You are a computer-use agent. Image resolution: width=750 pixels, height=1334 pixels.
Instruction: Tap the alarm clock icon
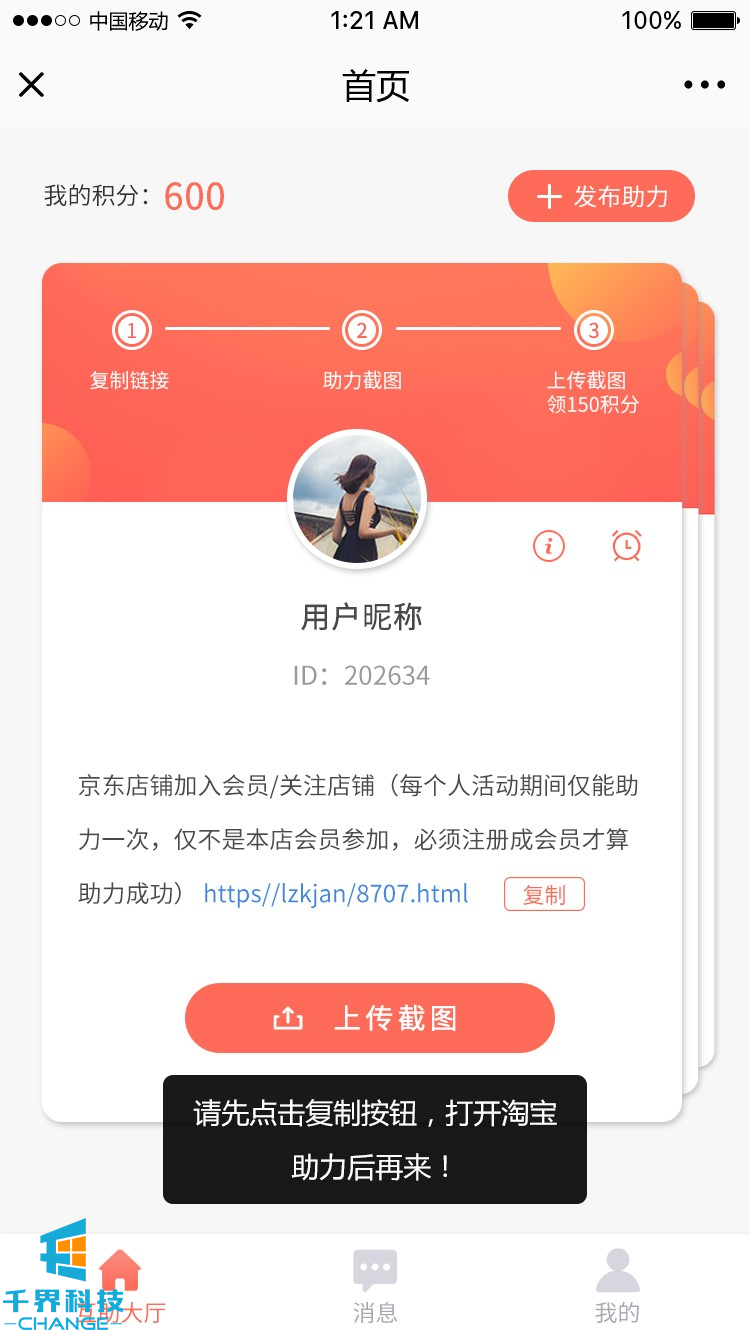point(626,546)
